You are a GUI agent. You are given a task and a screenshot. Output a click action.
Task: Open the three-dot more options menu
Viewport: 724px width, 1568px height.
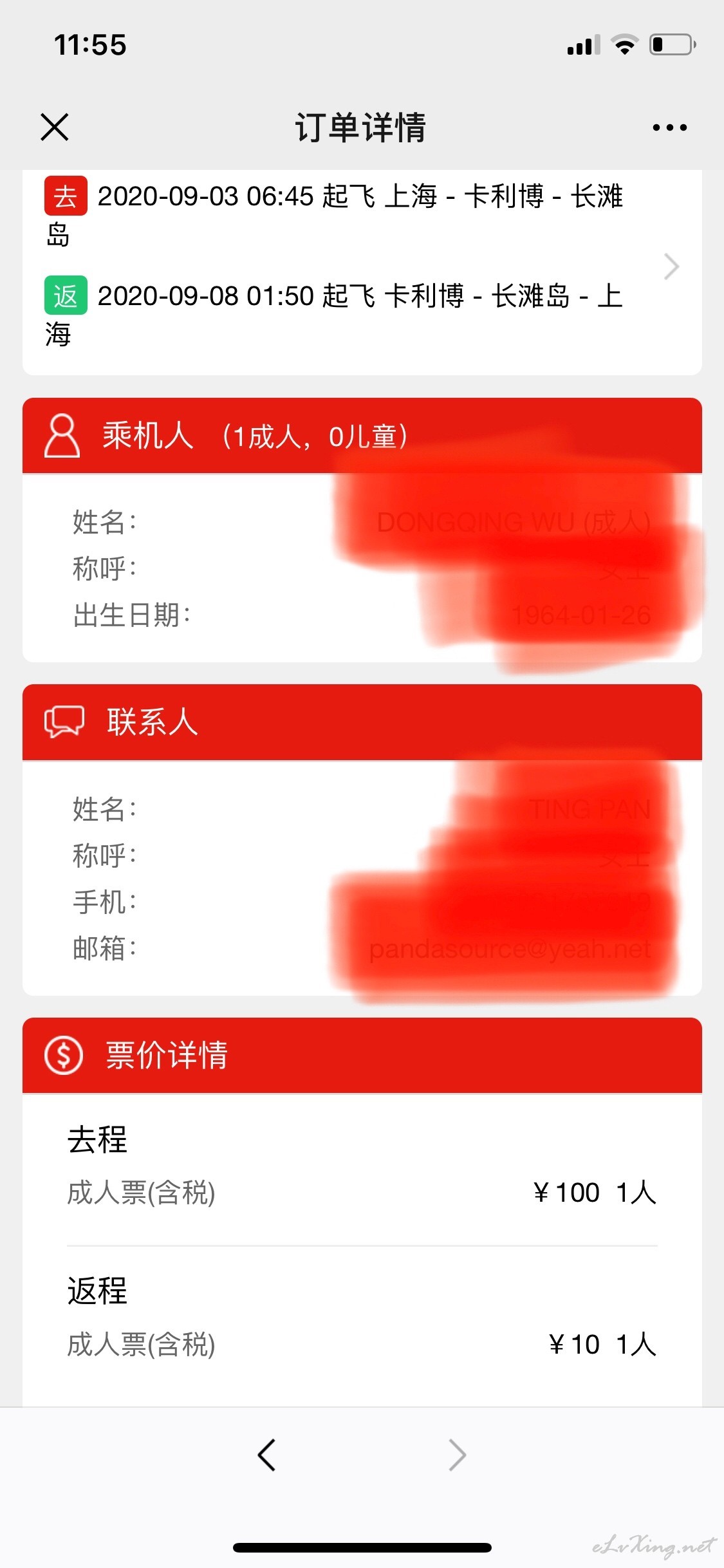pyautogui.click(x=669, y=127)
